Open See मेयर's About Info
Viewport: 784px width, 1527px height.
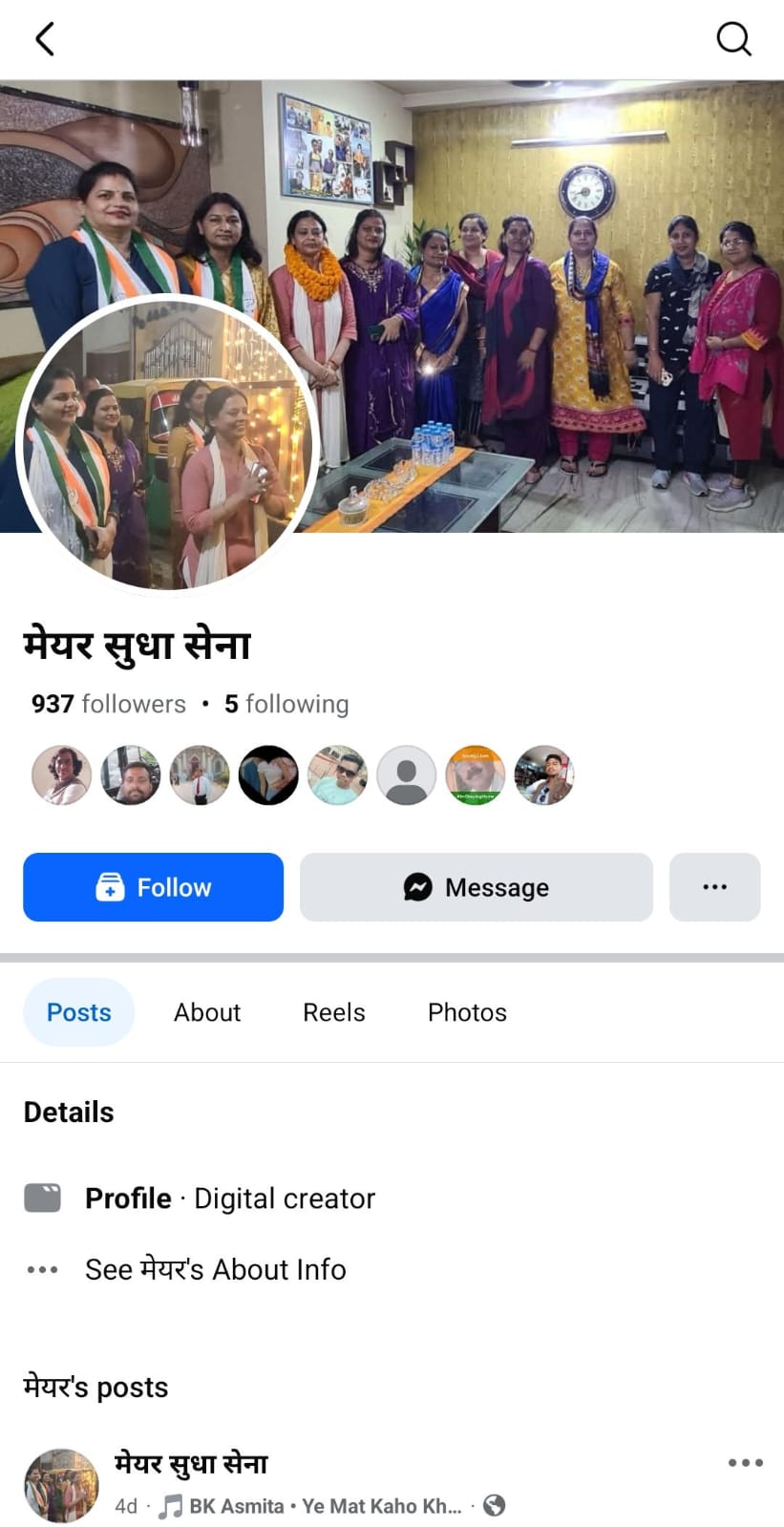coord(215,1269)
